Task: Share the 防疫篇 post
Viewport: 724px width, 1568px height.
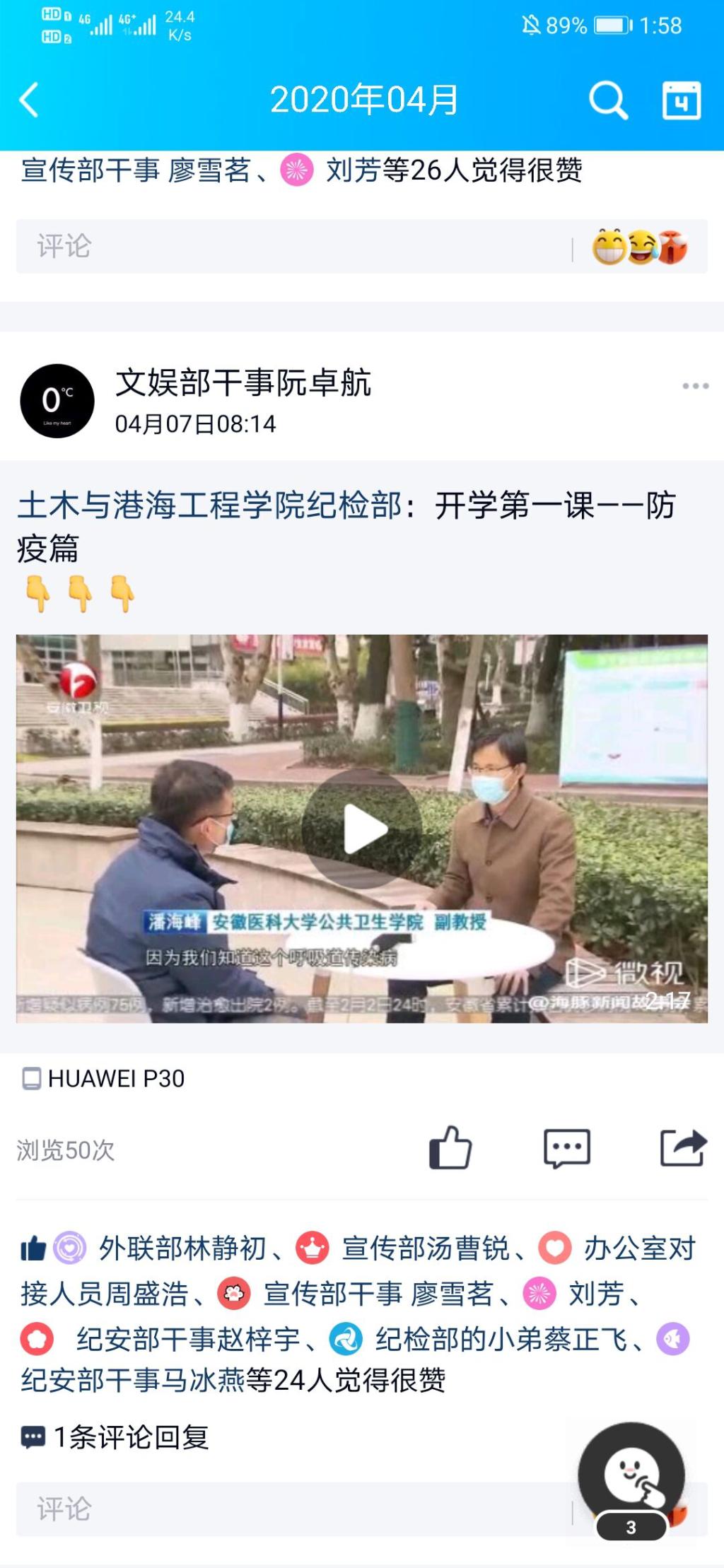Action: [x=682, y=1147]
